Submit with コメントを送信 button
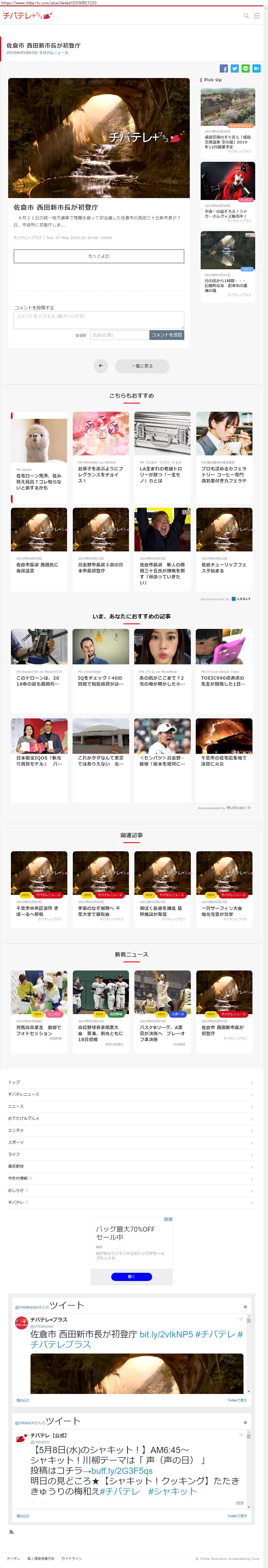This screenshot has height=1568, width=268. (167, 335)
